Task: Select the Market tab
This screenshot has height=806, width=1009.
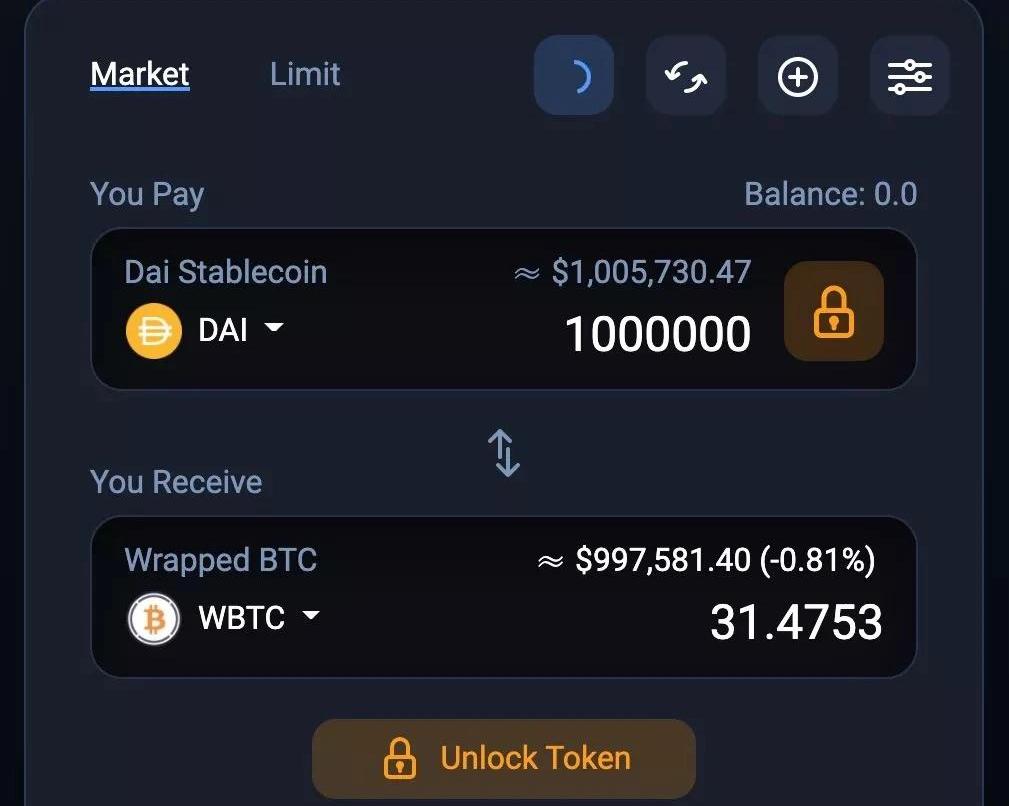Action: 140,74
